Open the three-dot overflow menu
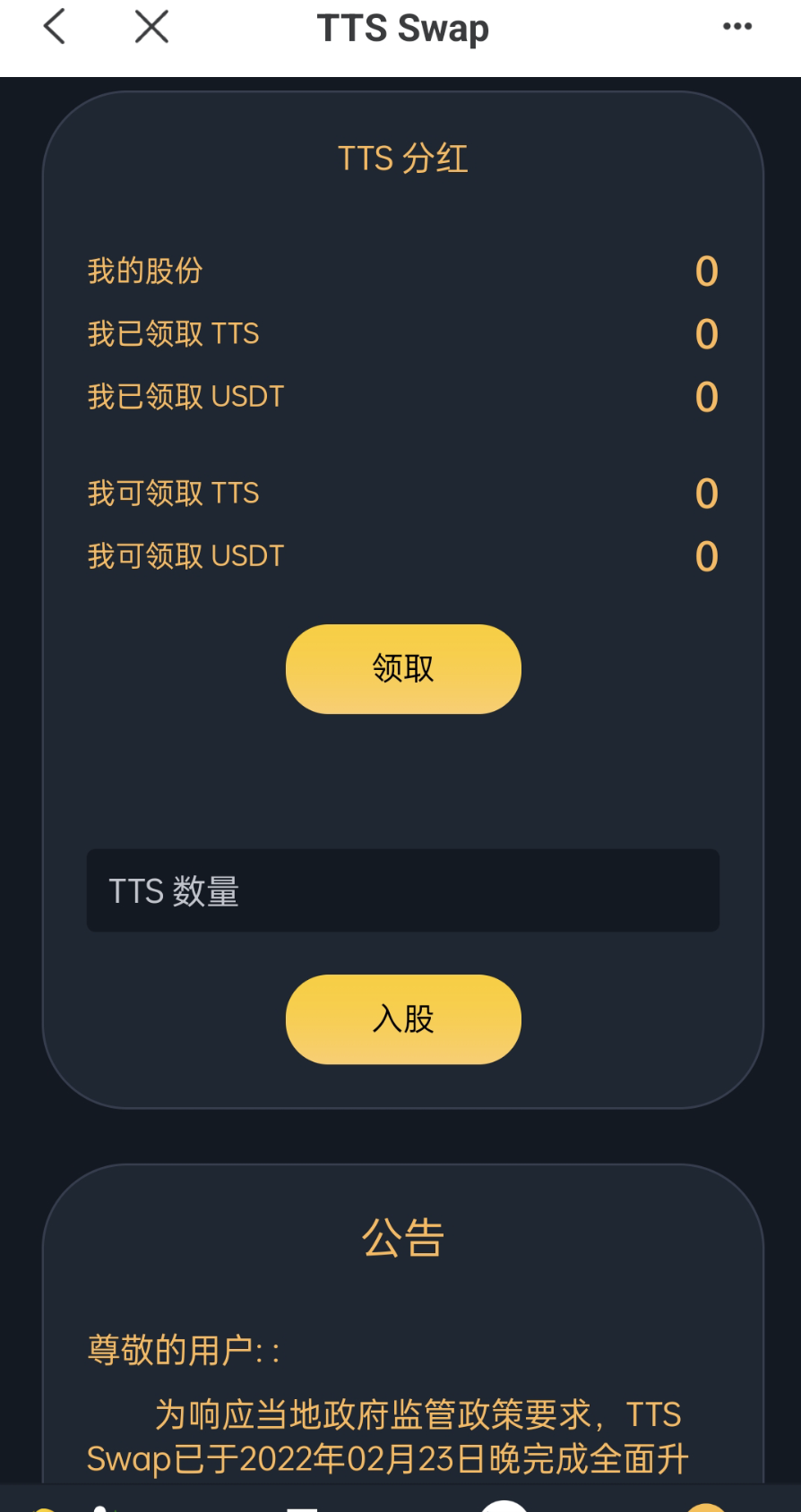Image resolution: width=801 pixels, height=1512 pixels. 736,27
